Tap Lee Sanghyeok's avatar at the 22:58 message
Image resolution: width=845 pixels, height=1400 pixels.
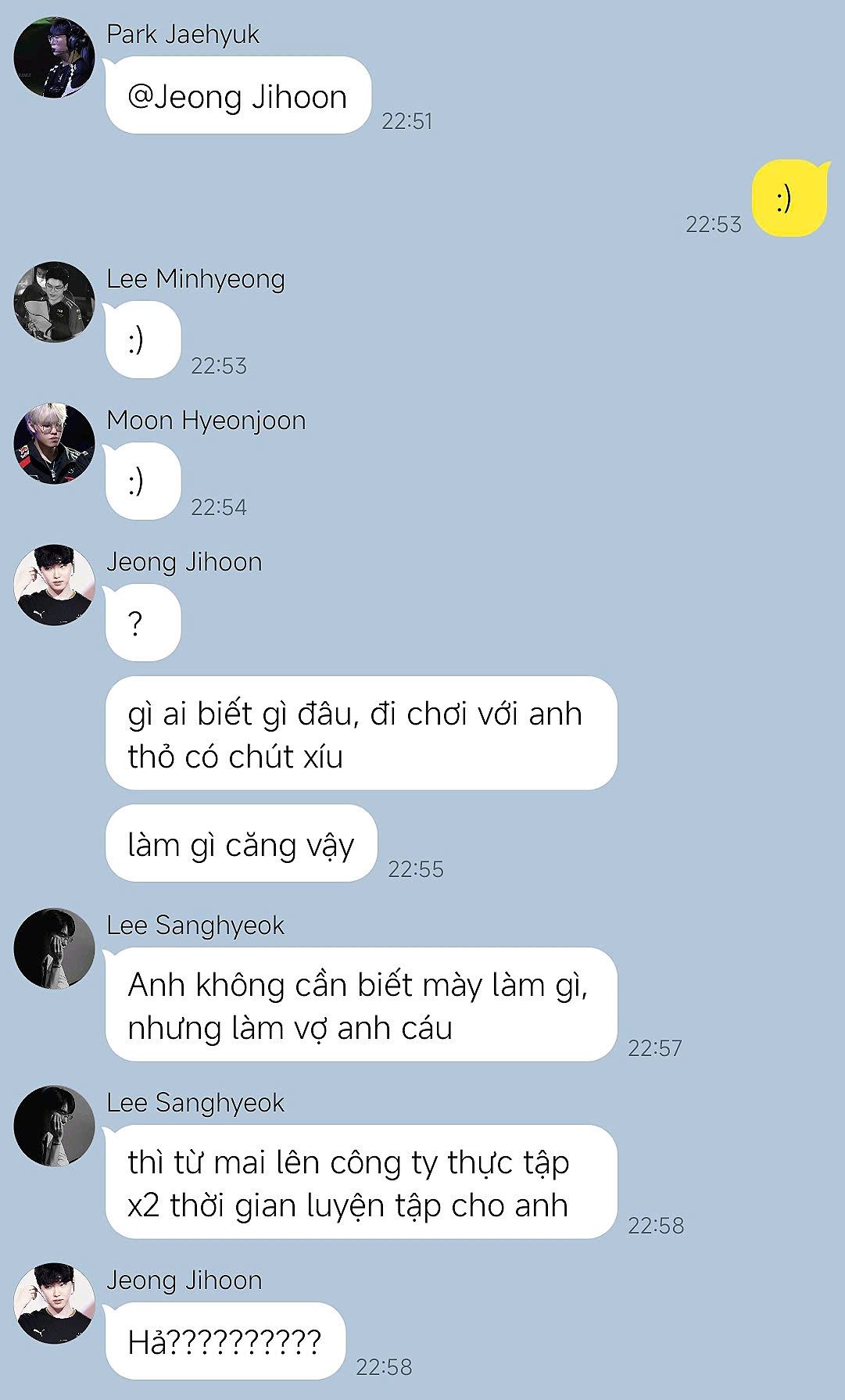(54, 1126)
